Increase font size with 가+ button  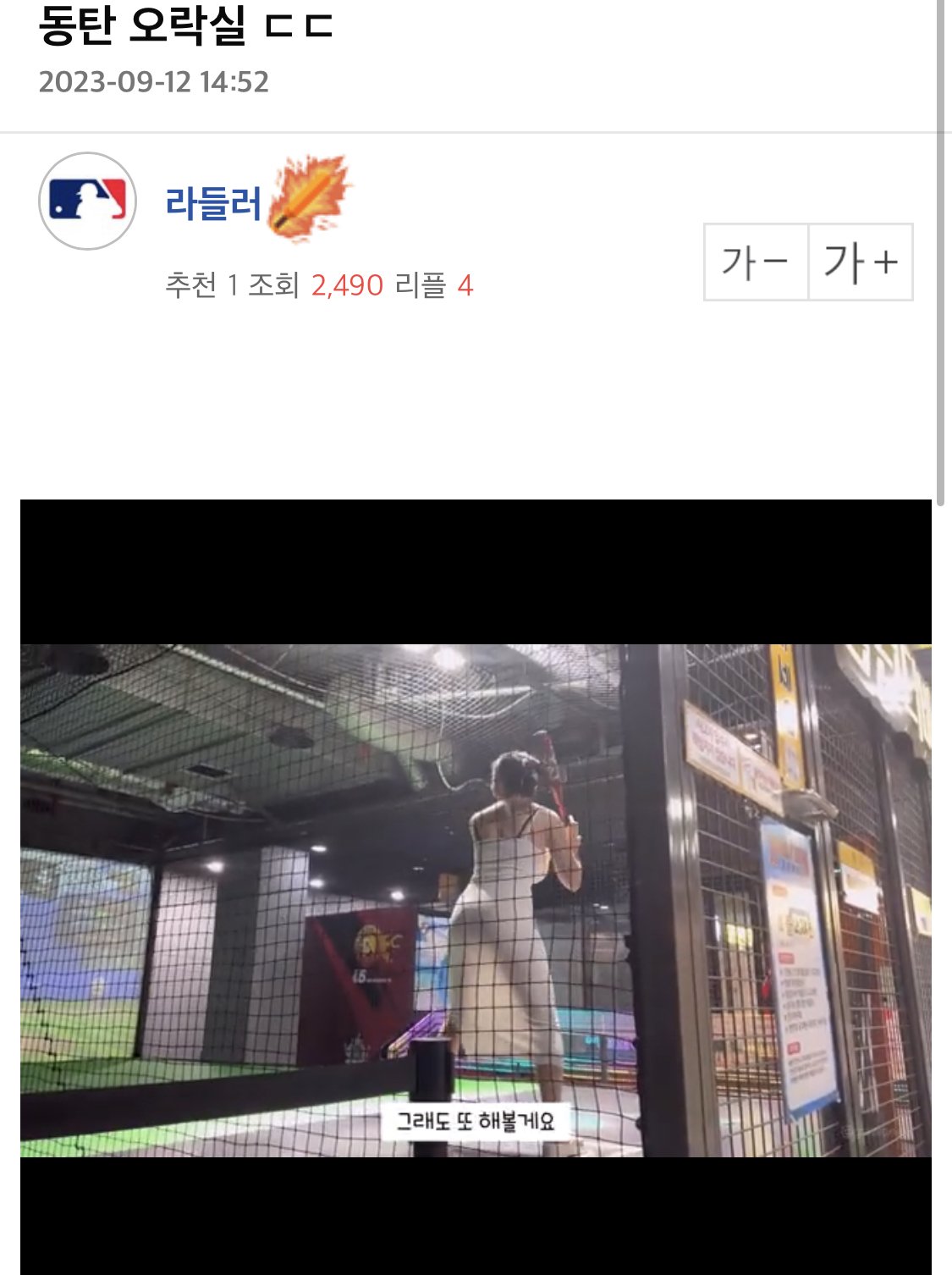[x=861, y=262]
